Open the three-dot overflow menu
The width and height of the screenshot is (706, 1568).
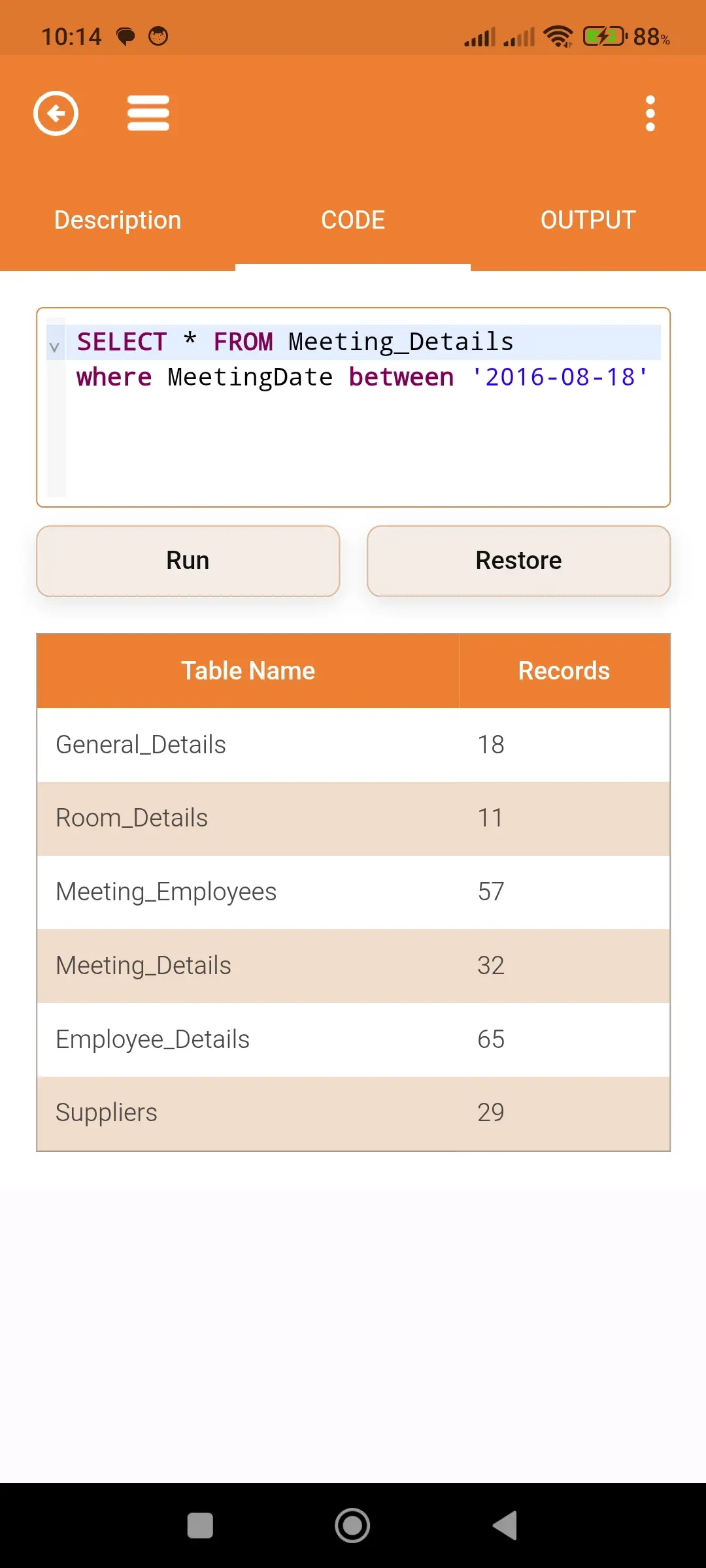[650, 112]
